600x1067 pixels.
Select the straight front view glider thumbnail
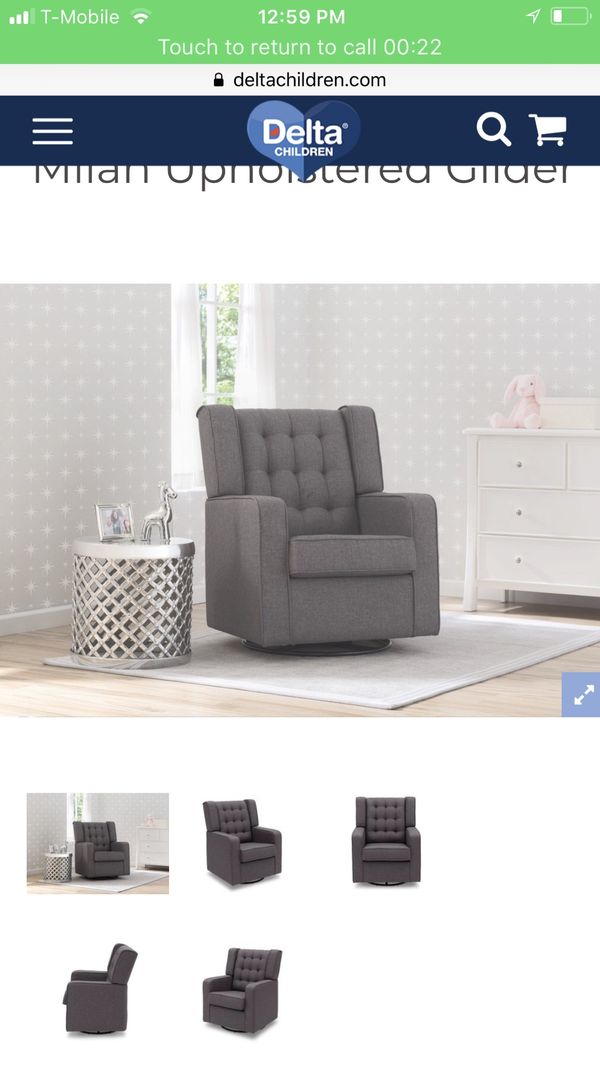click(x=386, y=841)
